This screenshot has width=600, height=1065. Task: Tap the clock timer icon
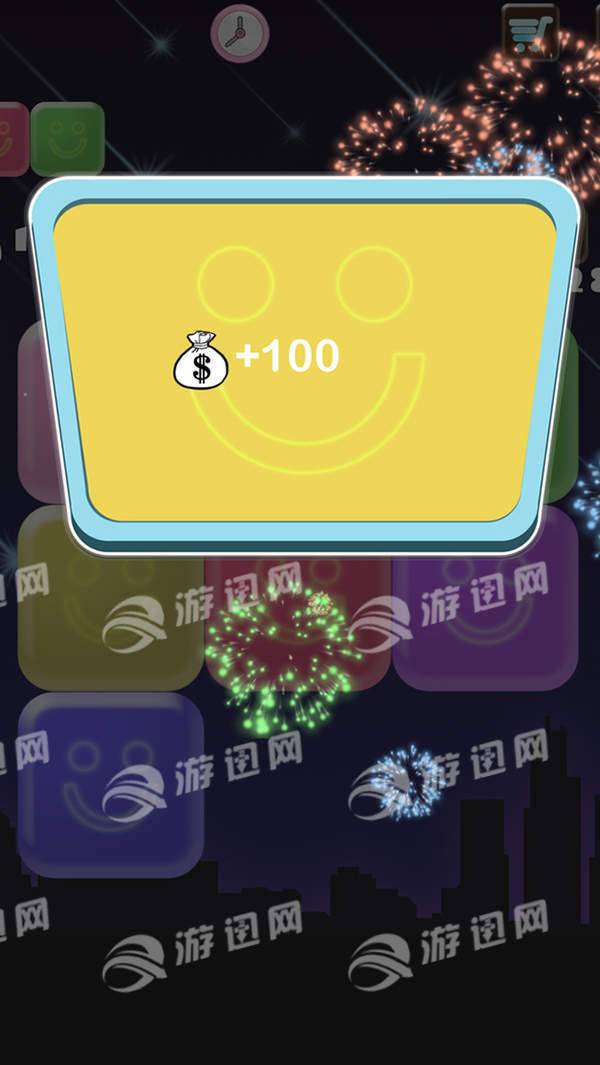click(240, 33)
